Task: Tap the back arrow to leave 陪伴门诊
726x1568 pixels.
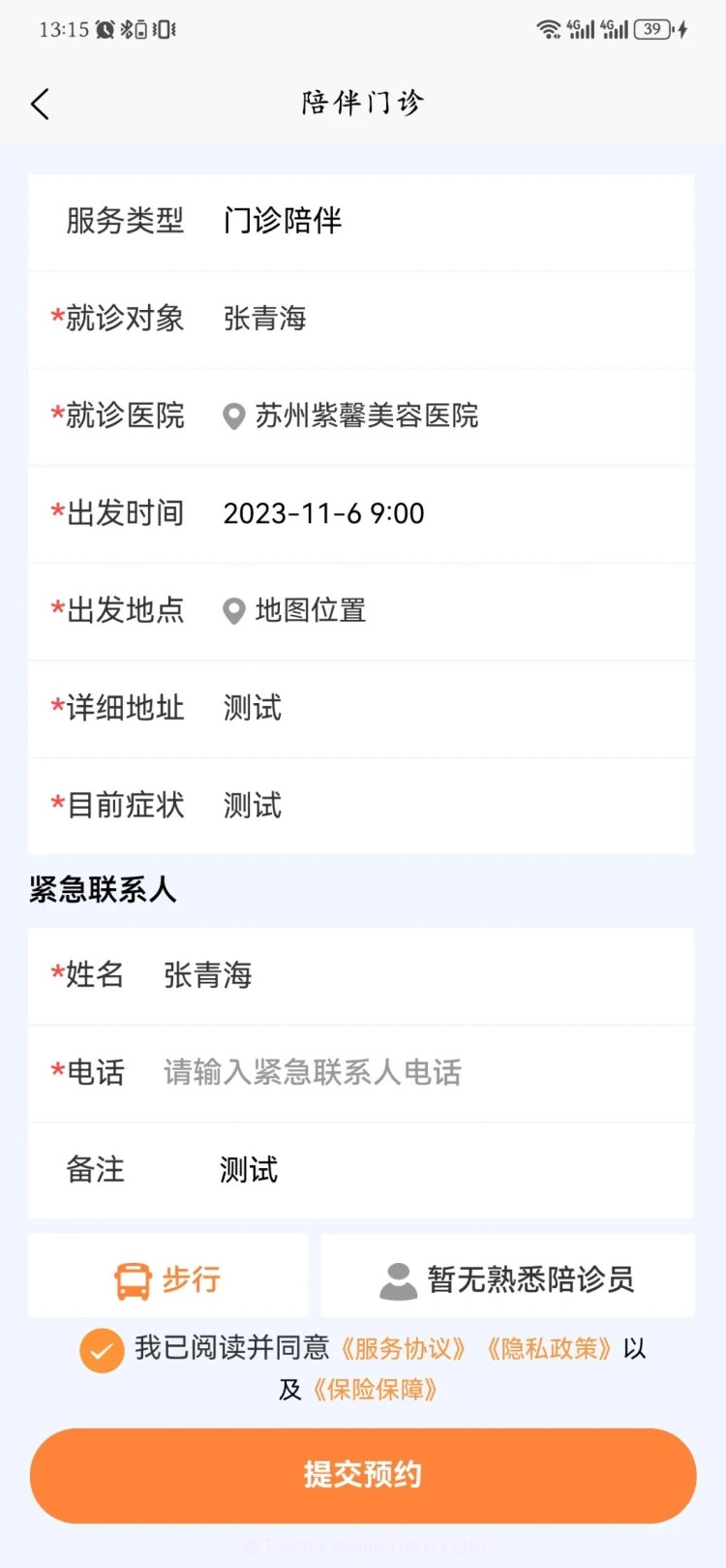Action: [x=41, y=103]
